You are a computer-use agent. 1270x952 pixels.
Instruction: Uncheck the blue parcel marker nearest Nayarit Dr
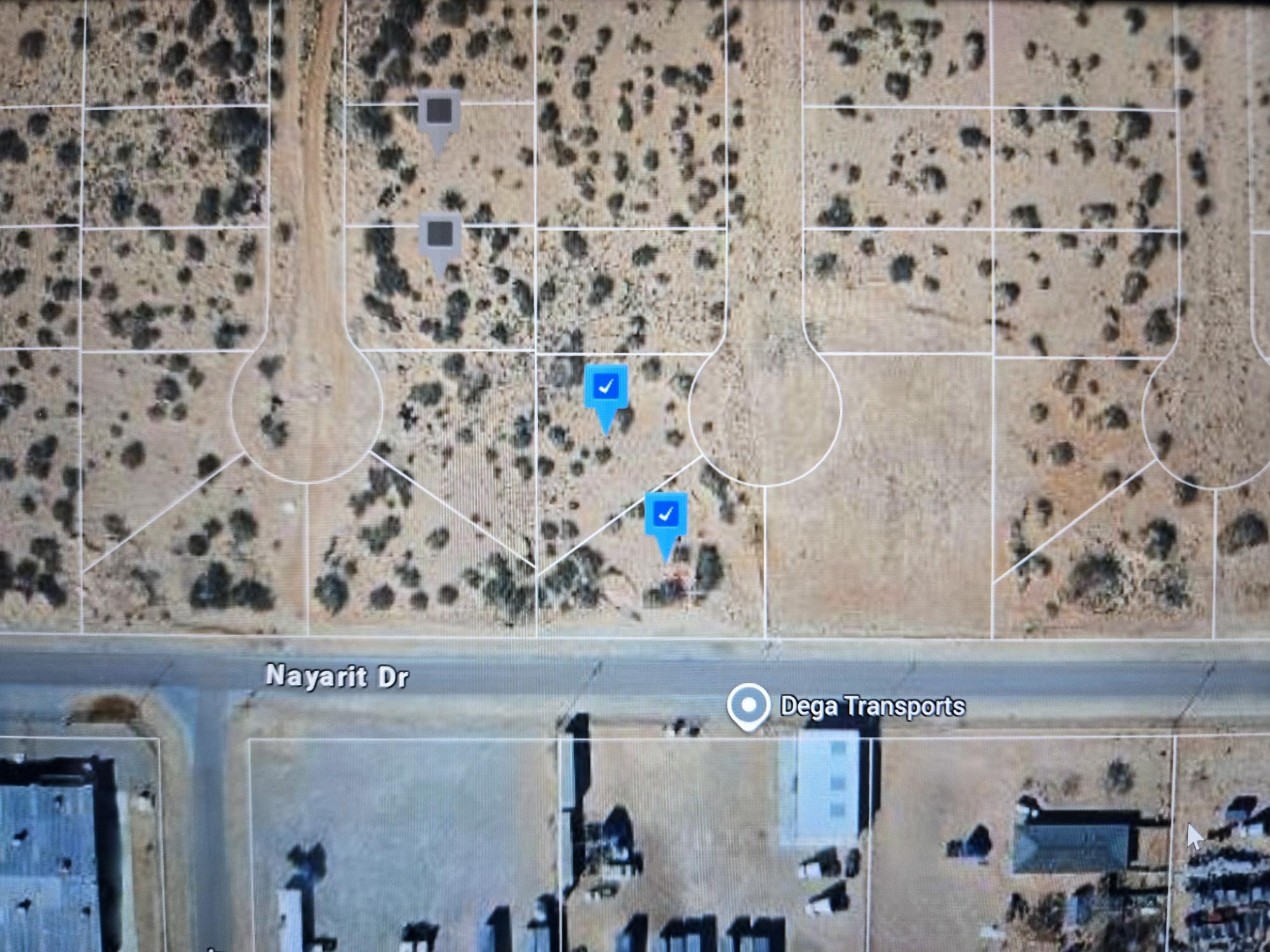pyautogui.click(x=665, y=513)
